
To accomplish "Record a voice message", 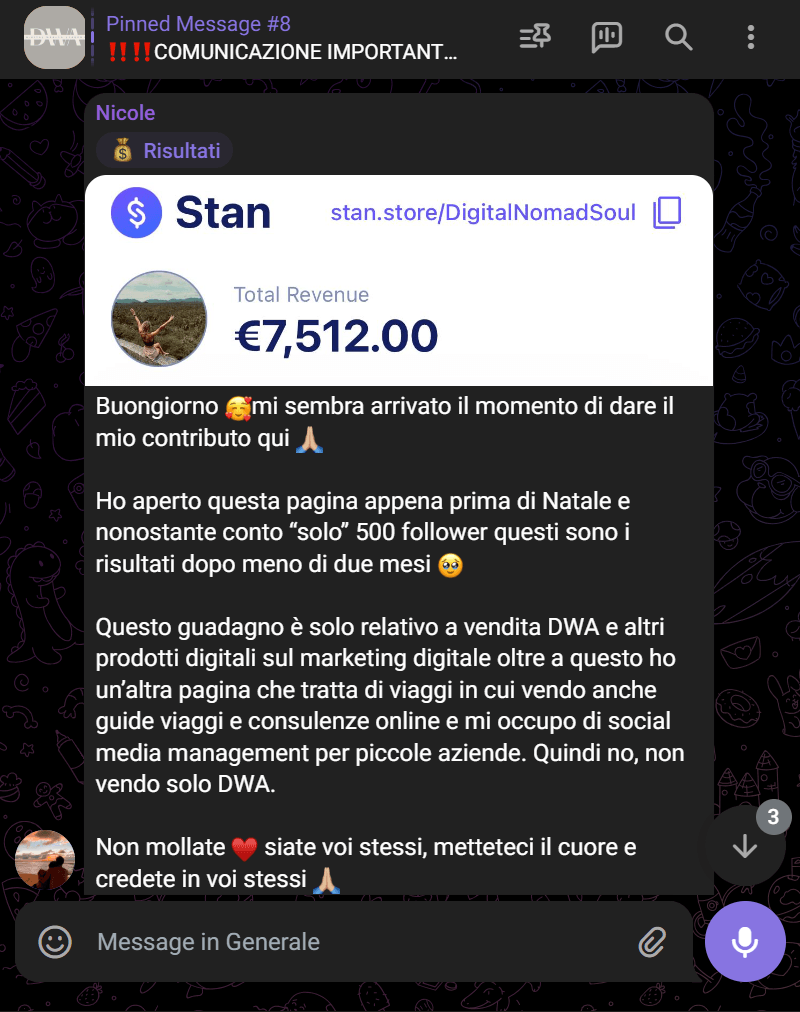I will (x=745, y=941).
